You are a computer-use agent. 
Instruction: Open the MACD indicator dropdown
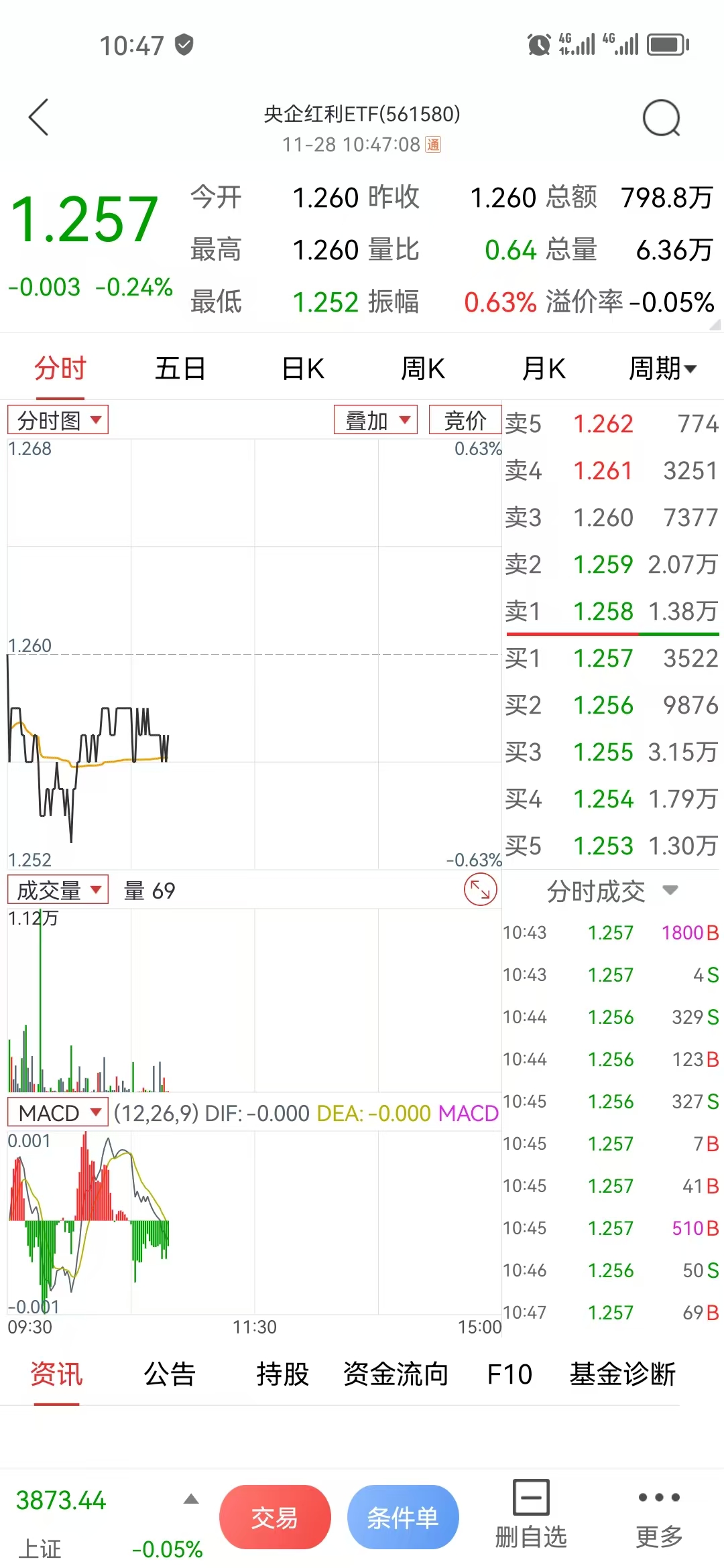click(58, 1113)
